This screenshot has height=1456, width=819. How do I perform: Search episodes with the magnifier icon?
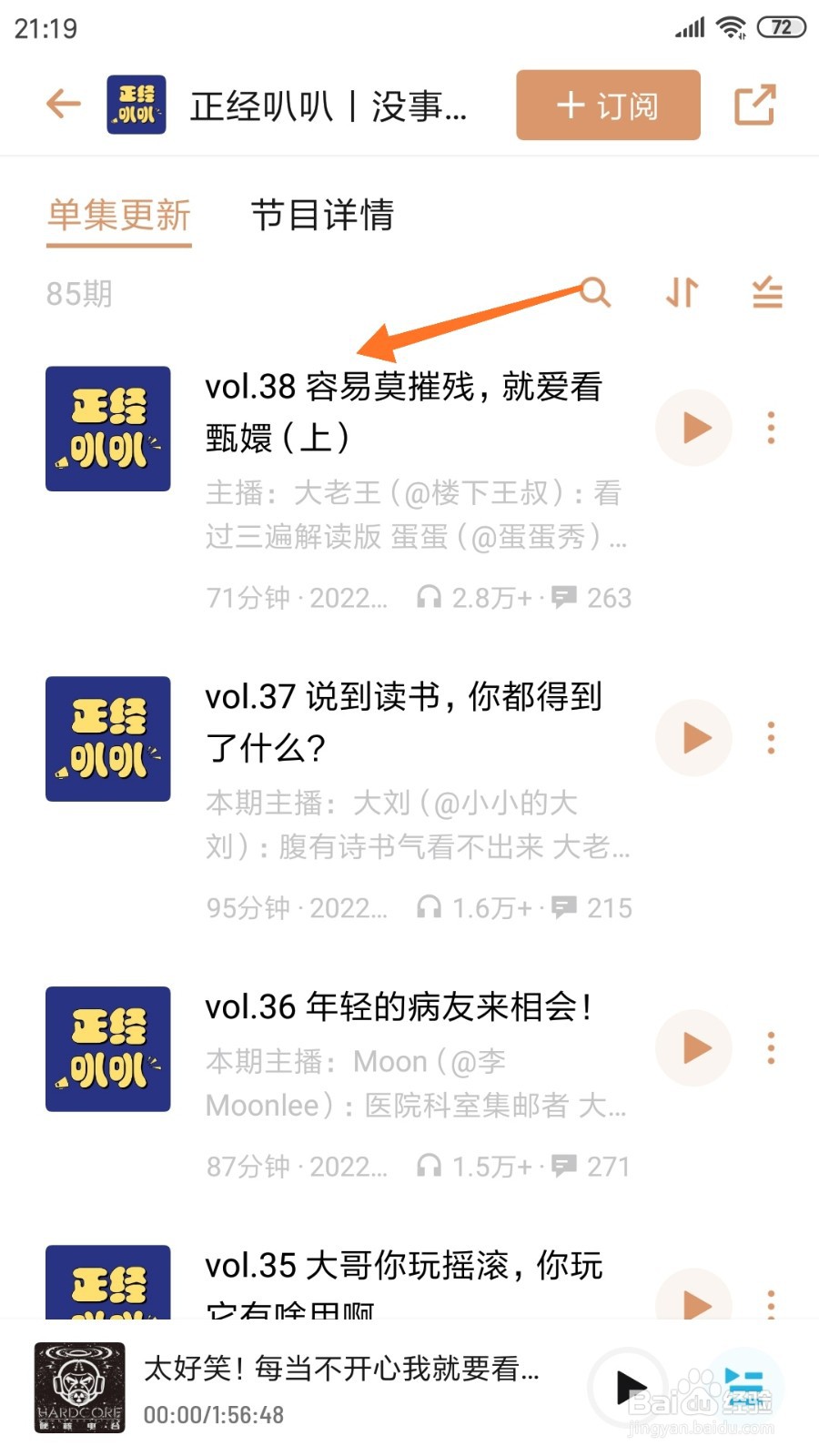[x=596, y=293]
